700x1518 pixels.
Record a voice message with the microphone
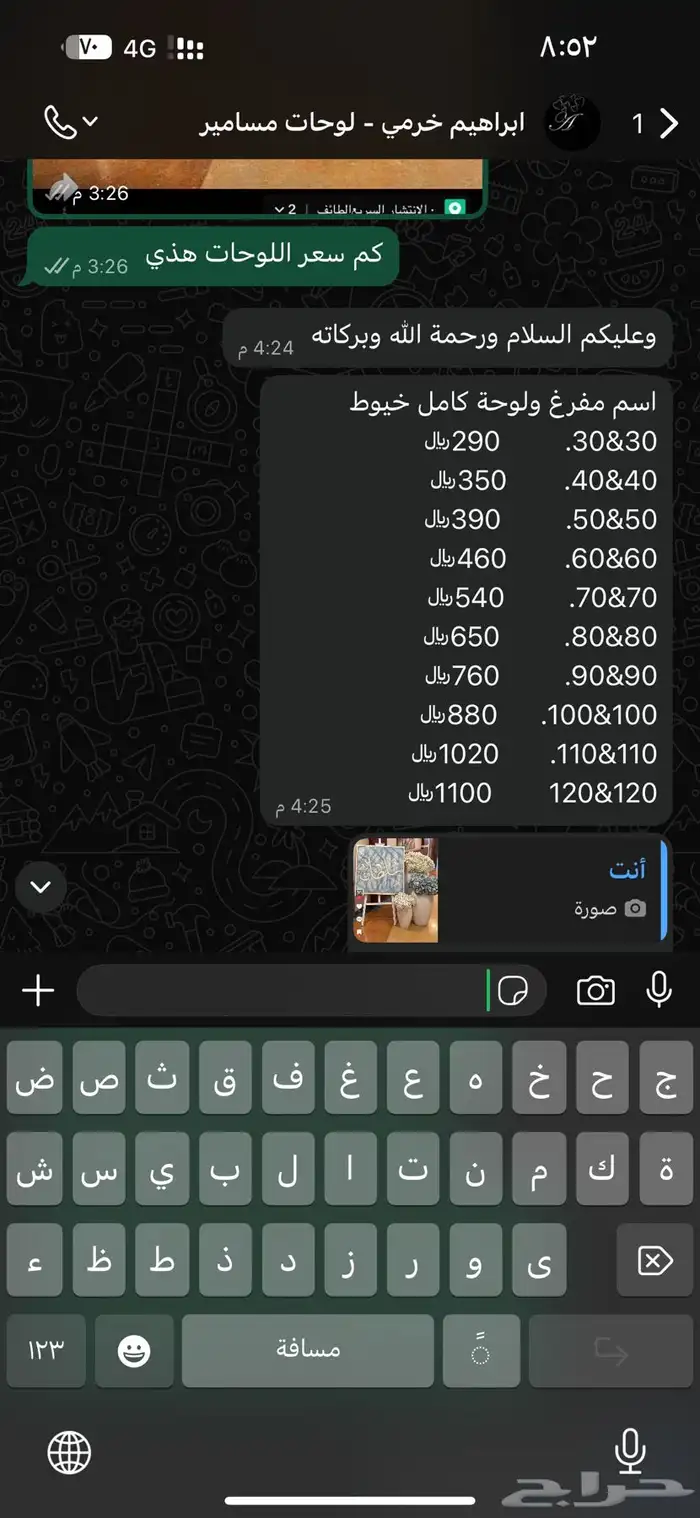click(x=659, y=990)
